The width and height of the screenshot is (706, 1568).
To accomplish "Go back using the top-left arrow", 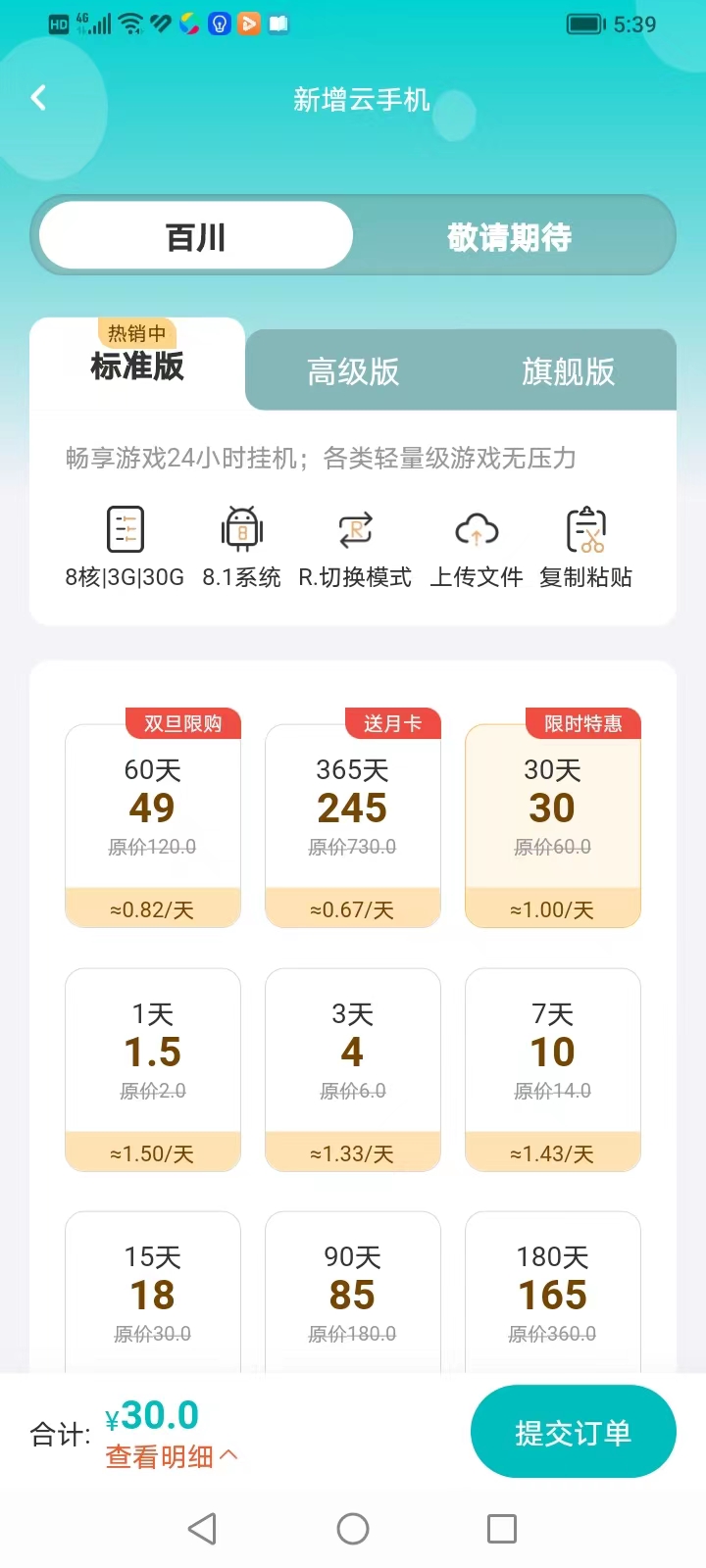I will pyautogui.click(x=38, y=97).
